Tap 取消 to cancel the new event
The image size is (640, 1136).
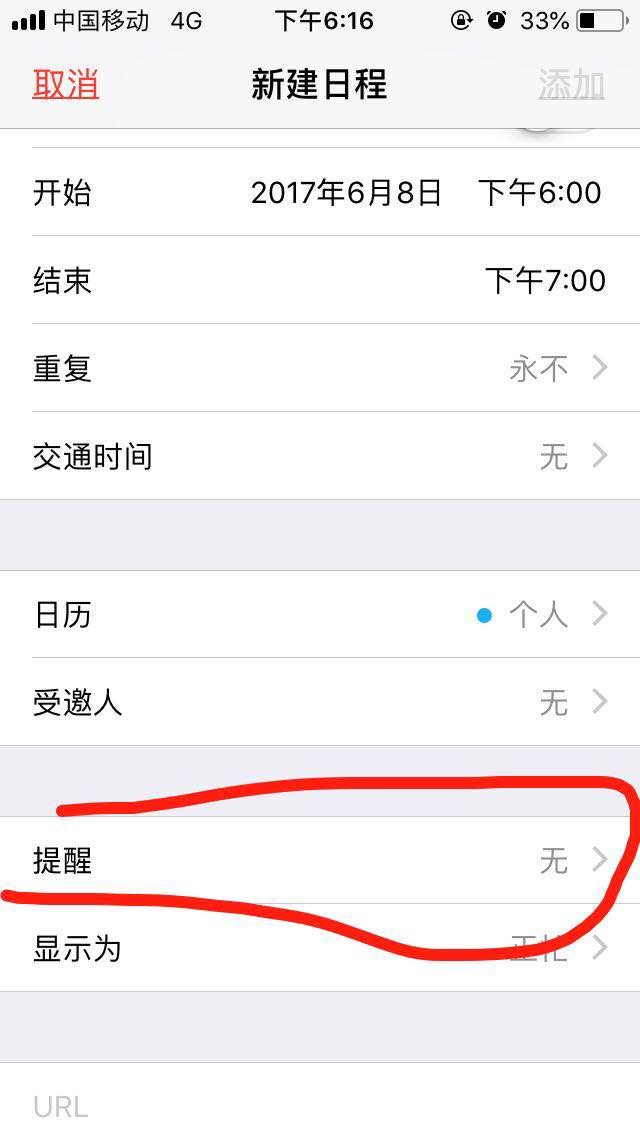pos(65,84)
